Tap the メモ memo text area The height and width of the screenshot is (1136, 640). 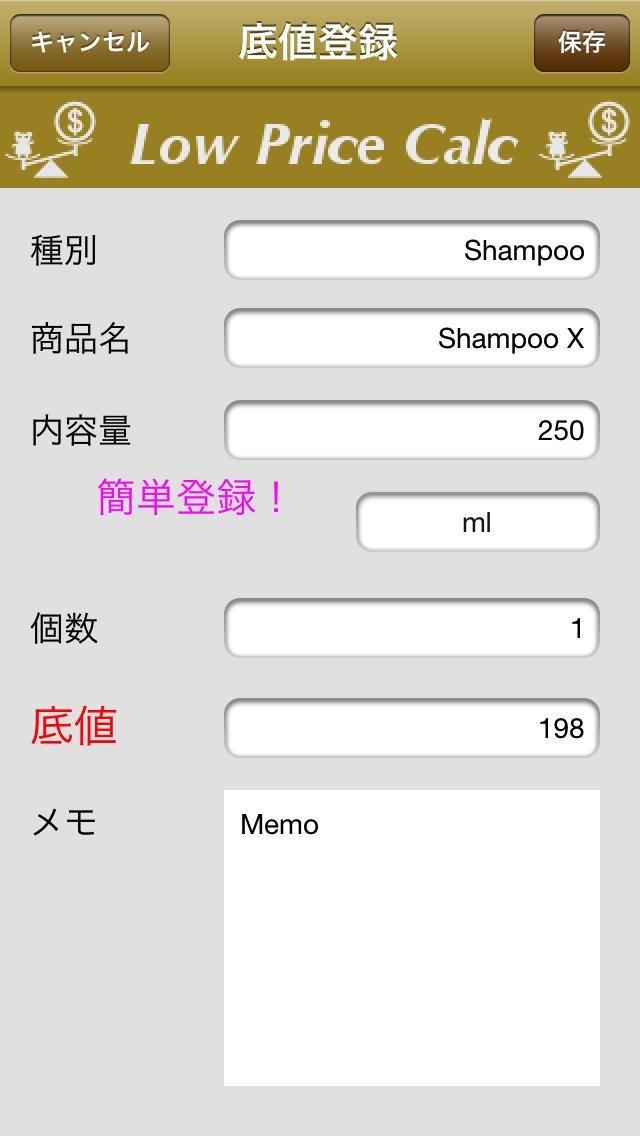click(x=411, y=937)
